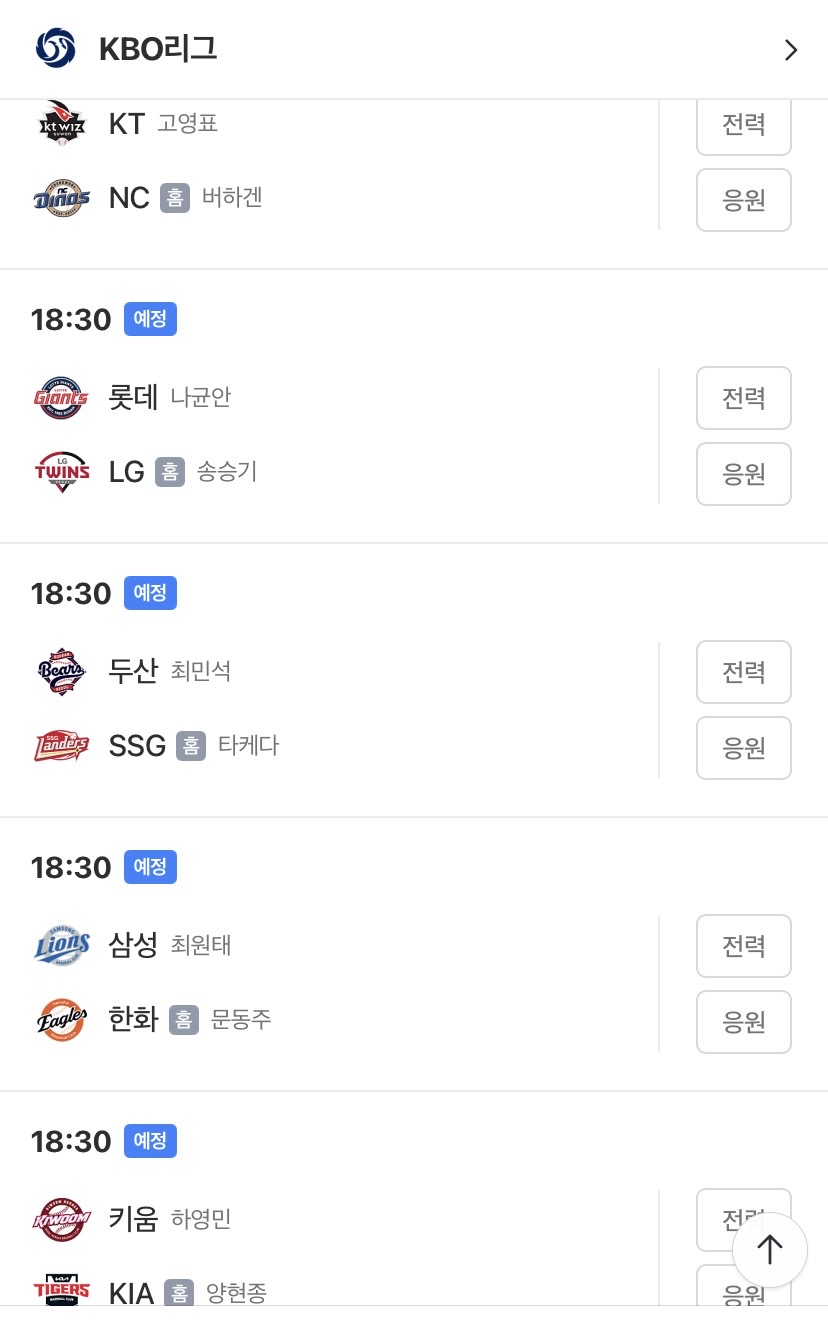The width and height of the screenshot is (828, 1321).
Task: Tap 응원 for 삼성 vs 한화
Action: 743,1022
